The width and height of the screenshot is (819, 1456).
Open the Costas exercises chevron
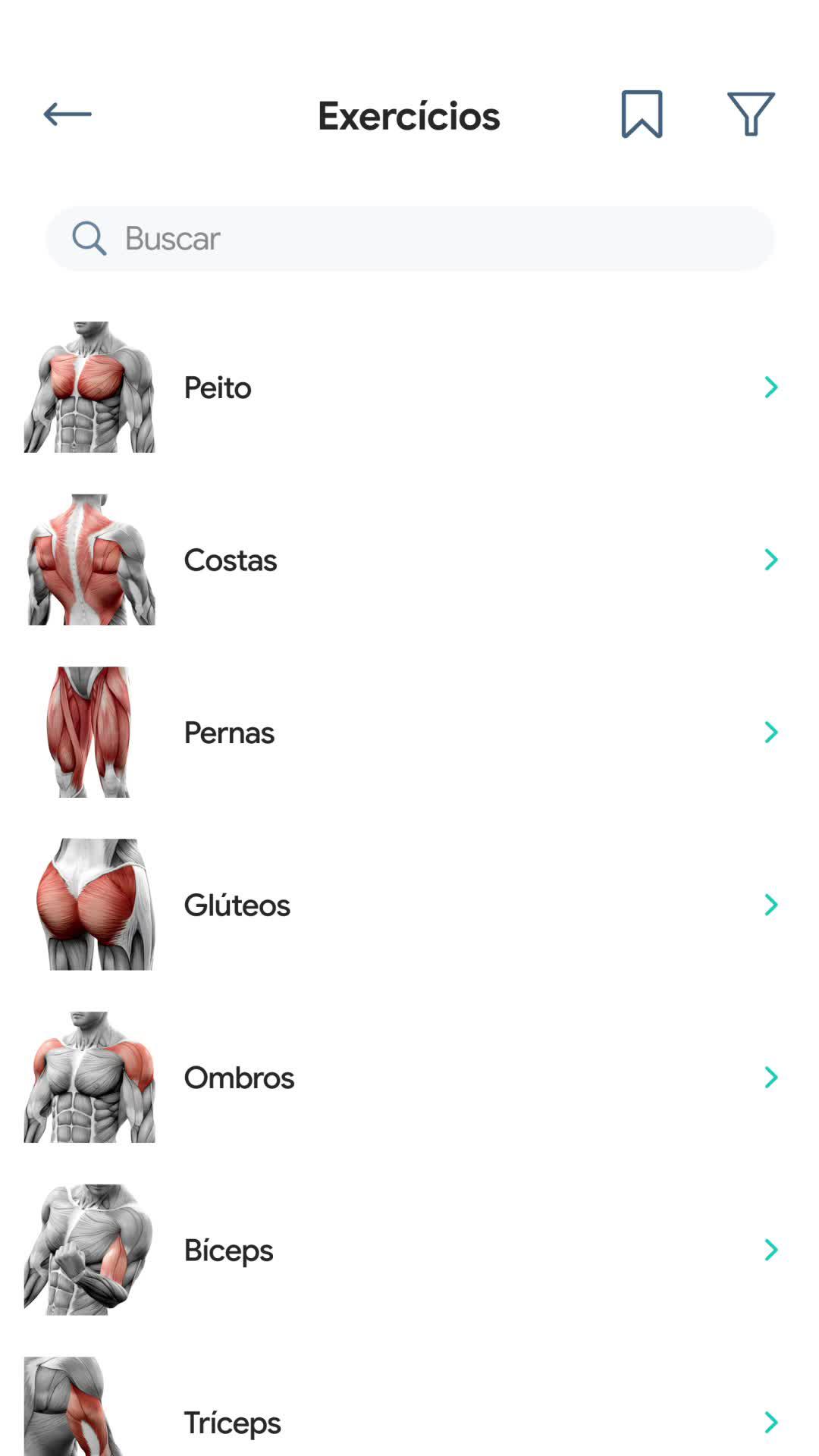(772, 560)
